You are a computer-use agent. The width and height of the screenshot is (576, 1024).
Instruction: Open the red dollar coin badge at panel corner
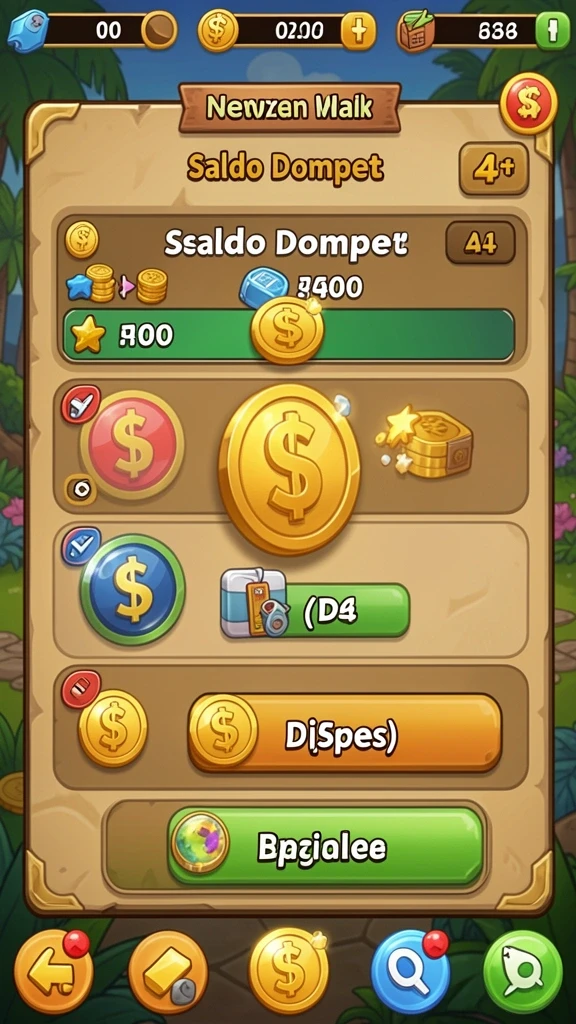pyautogui.click(x=528, y=103)
